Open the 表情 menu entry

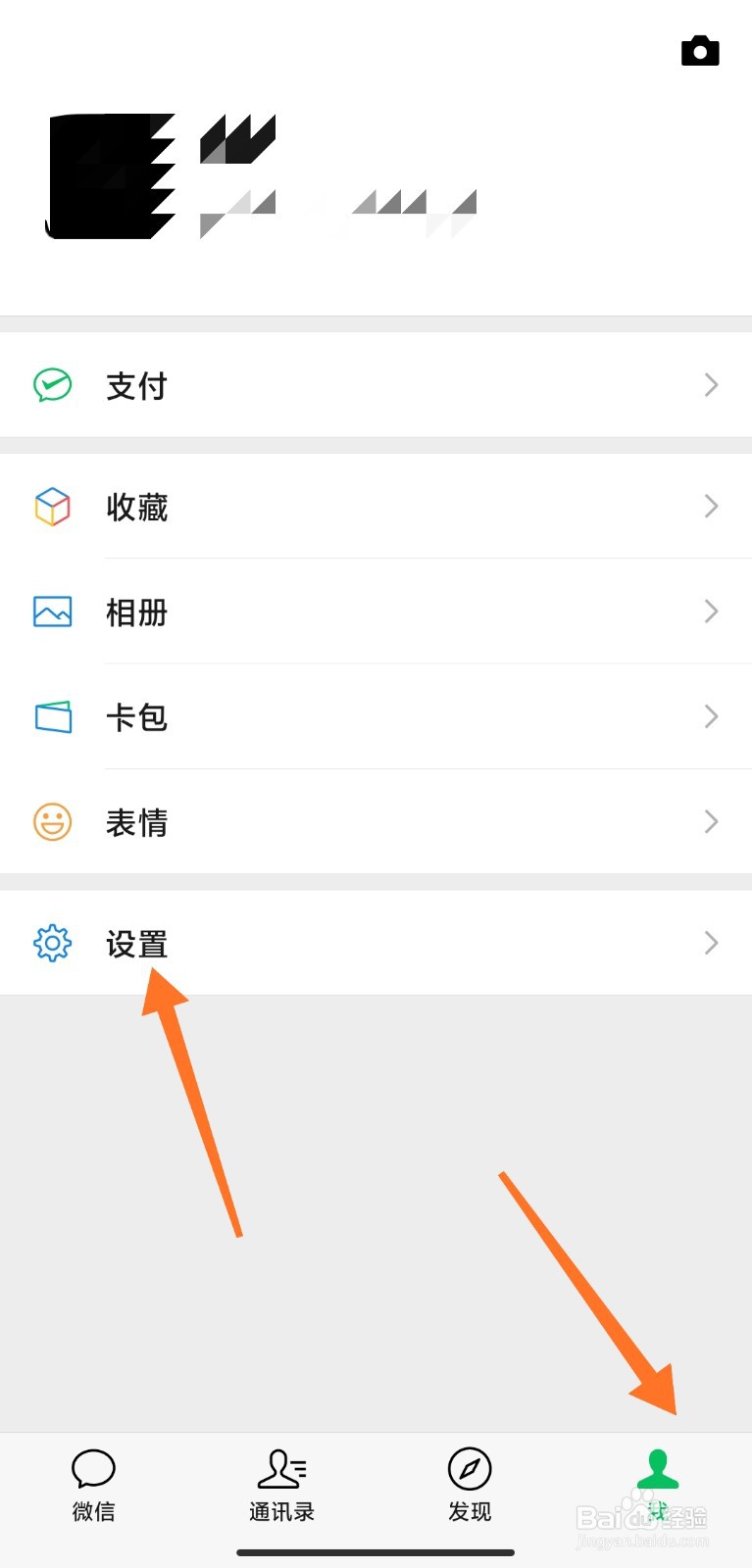(x=137, y=821)
